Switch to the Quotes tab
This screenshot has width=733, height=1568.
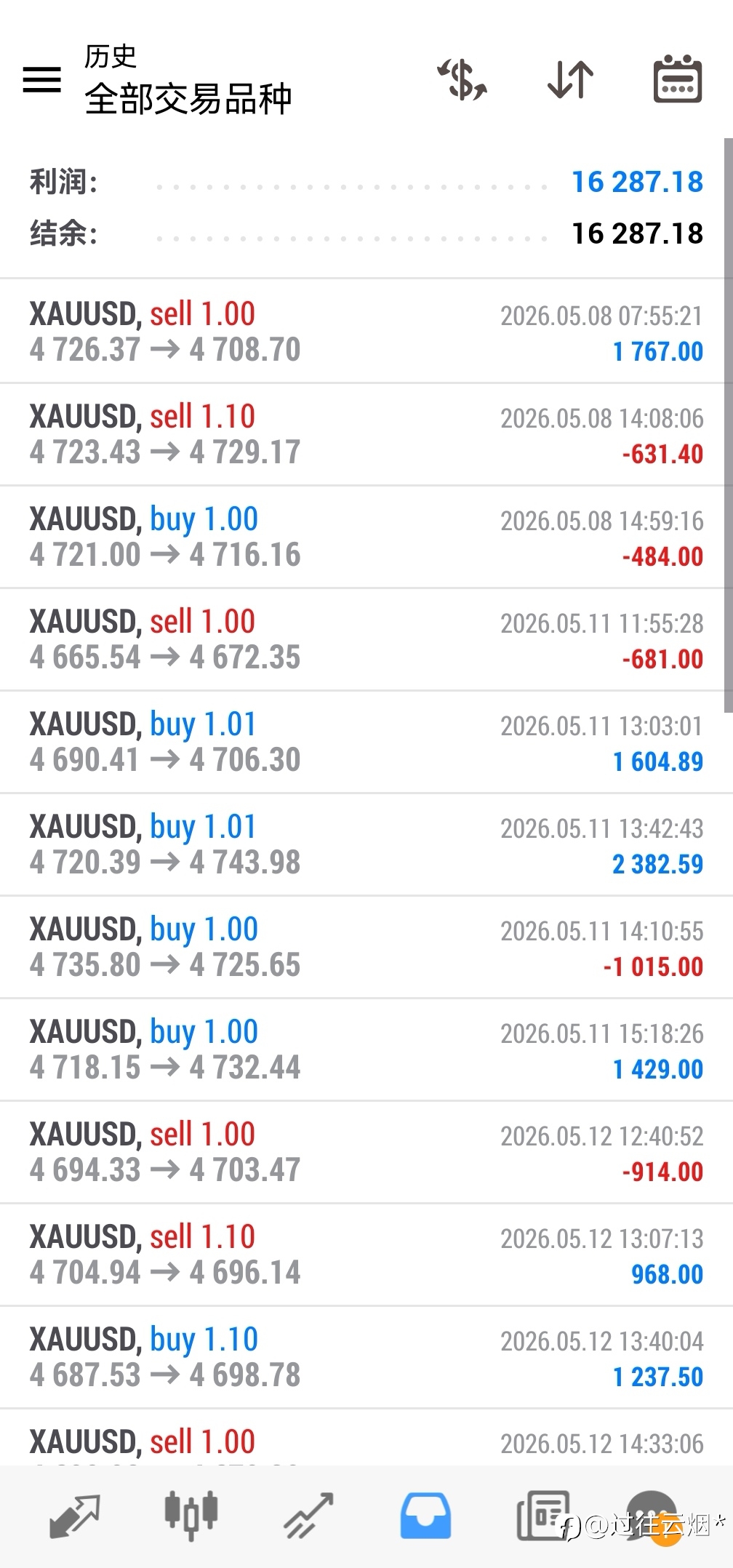(74, 1516)
